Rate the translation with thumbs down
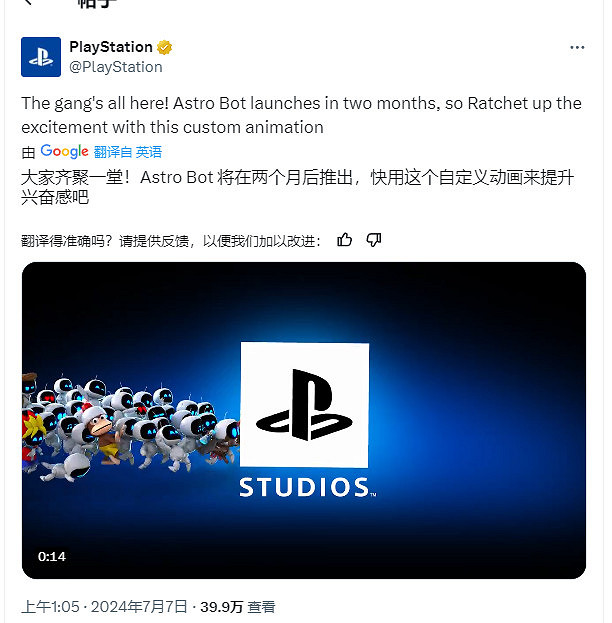 tap(374, 240)
